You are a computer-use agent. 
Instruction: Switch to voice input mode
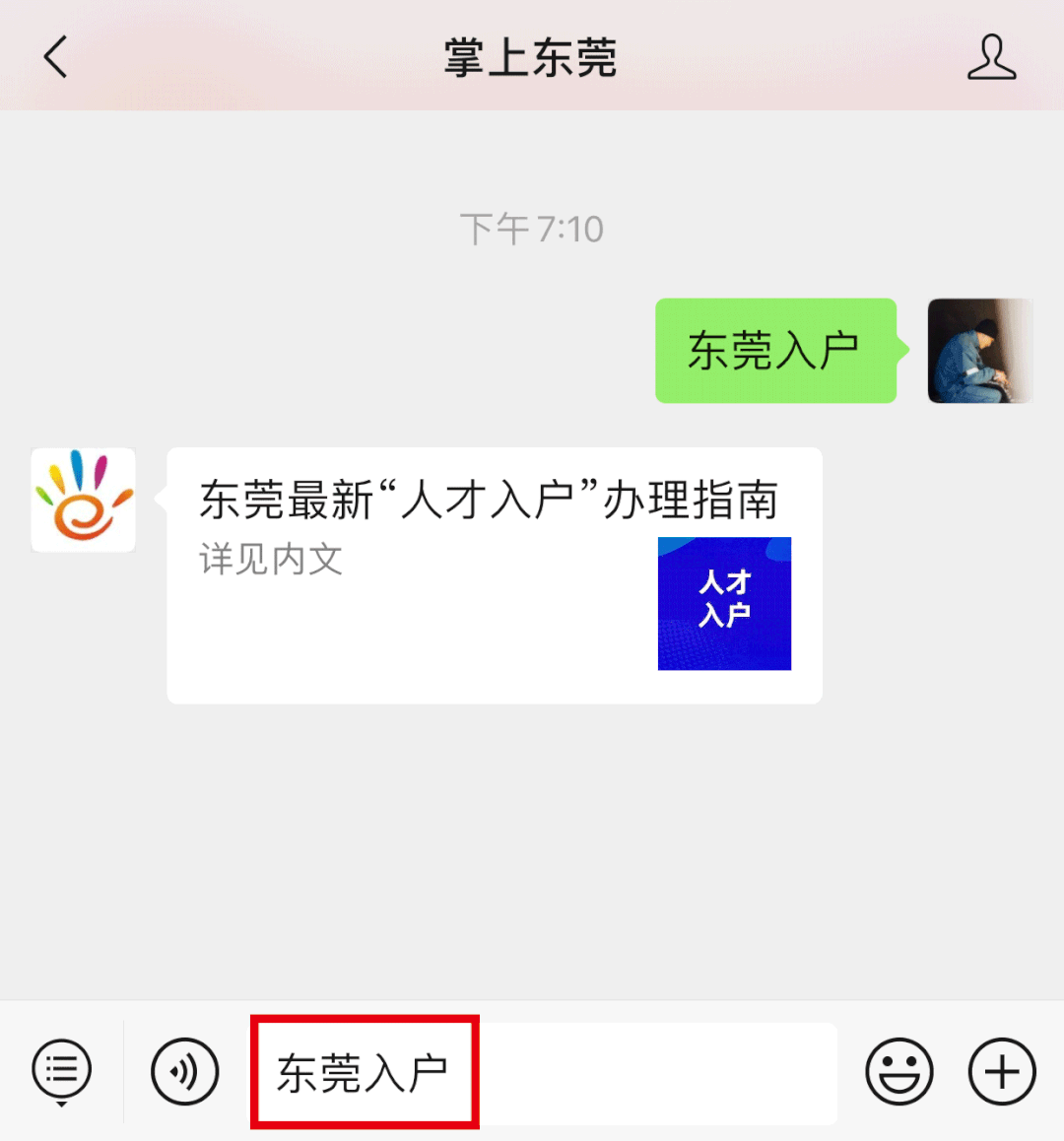click(x=184, y=1071)
